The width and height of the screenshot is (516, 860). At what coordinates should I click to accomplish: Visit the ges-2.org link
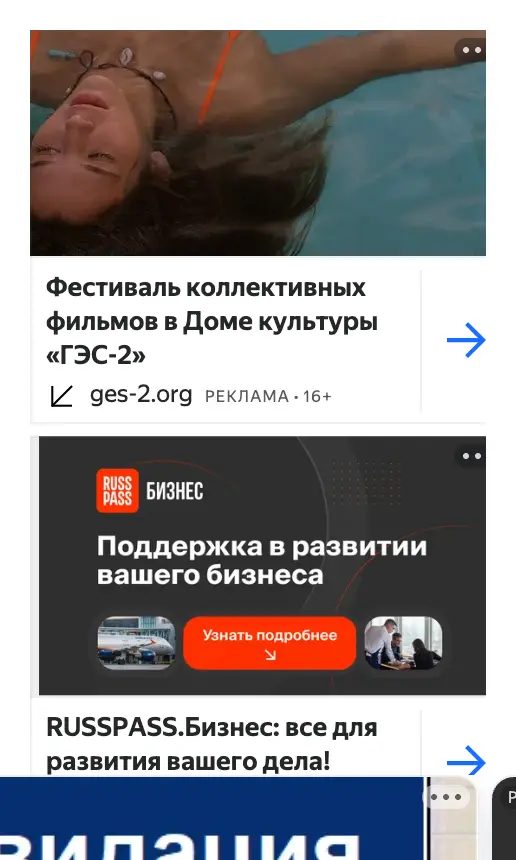pyautogui.click(x=141, y=395)
